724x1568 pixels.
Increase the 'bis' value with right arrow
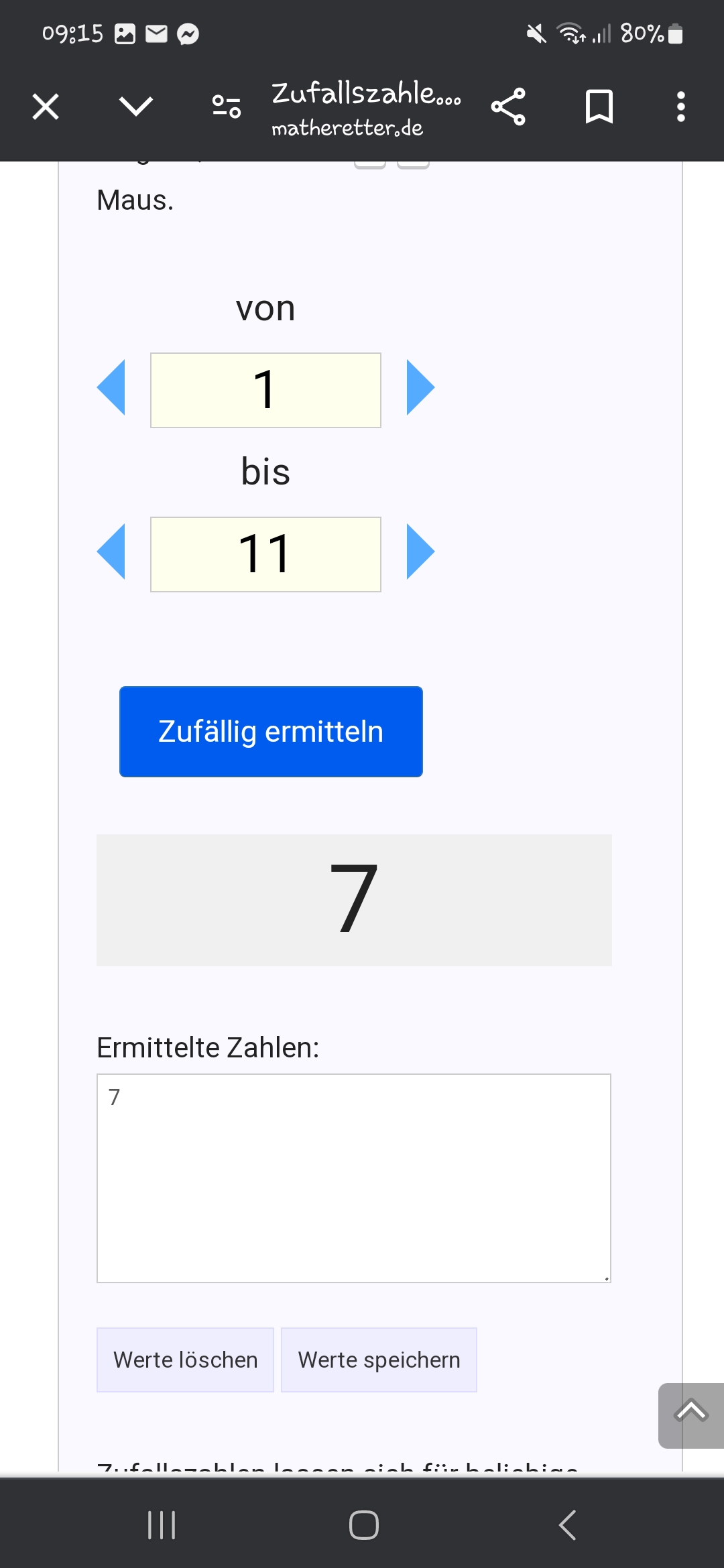click(420, 551)
